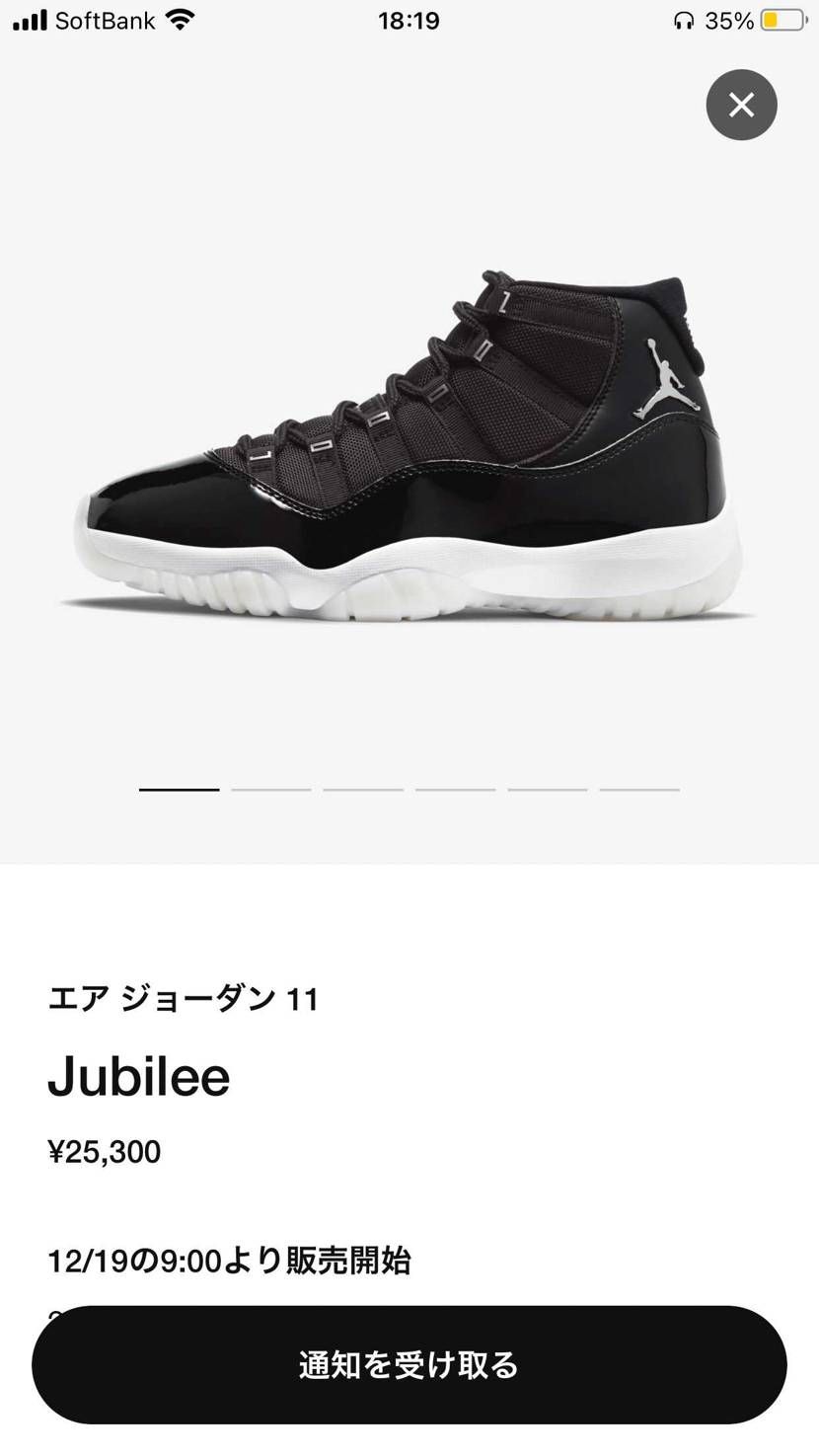Select the fourth carousel dash
Screen dimensions: 819x1456
click(x=455, y=790)
